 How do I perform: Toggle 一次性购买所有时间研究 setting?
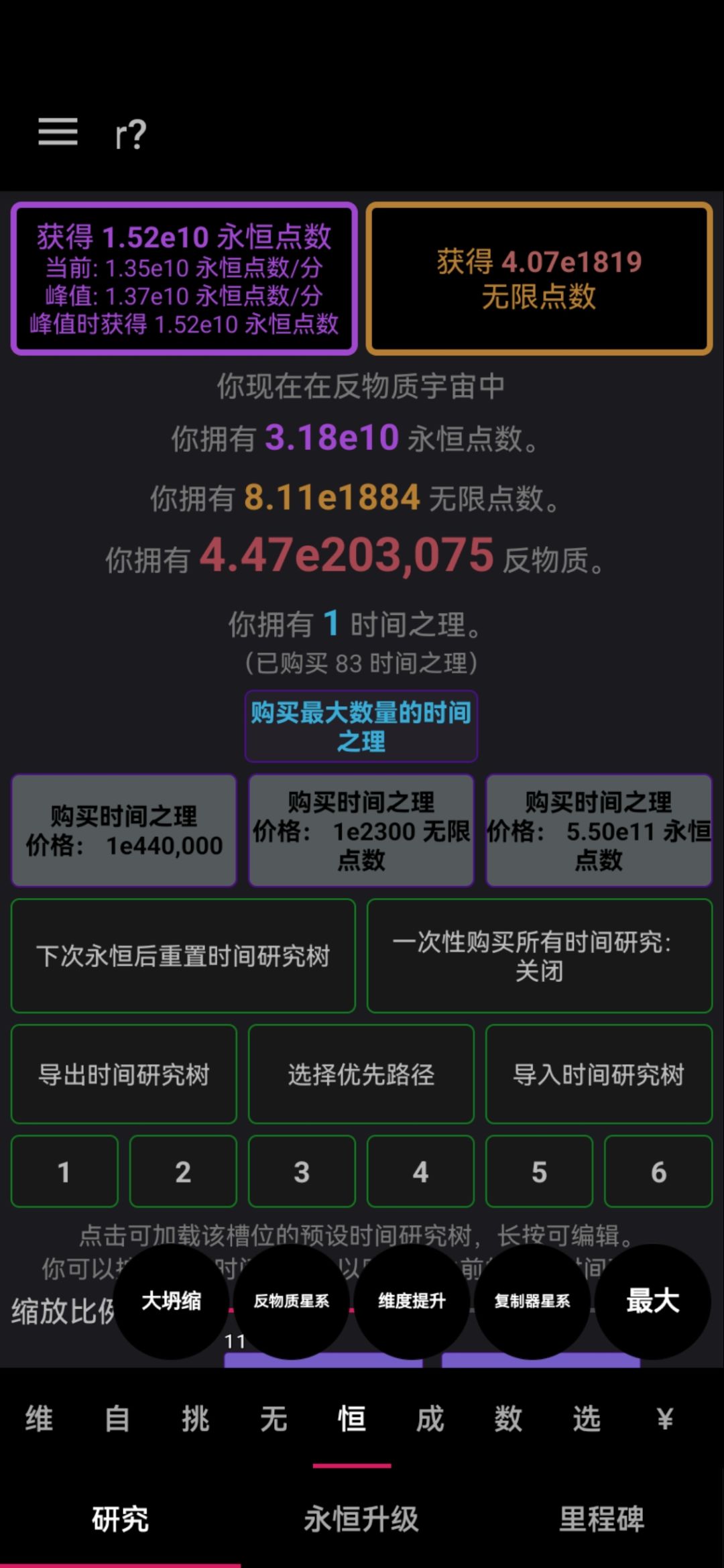click(x=540, y=956)
